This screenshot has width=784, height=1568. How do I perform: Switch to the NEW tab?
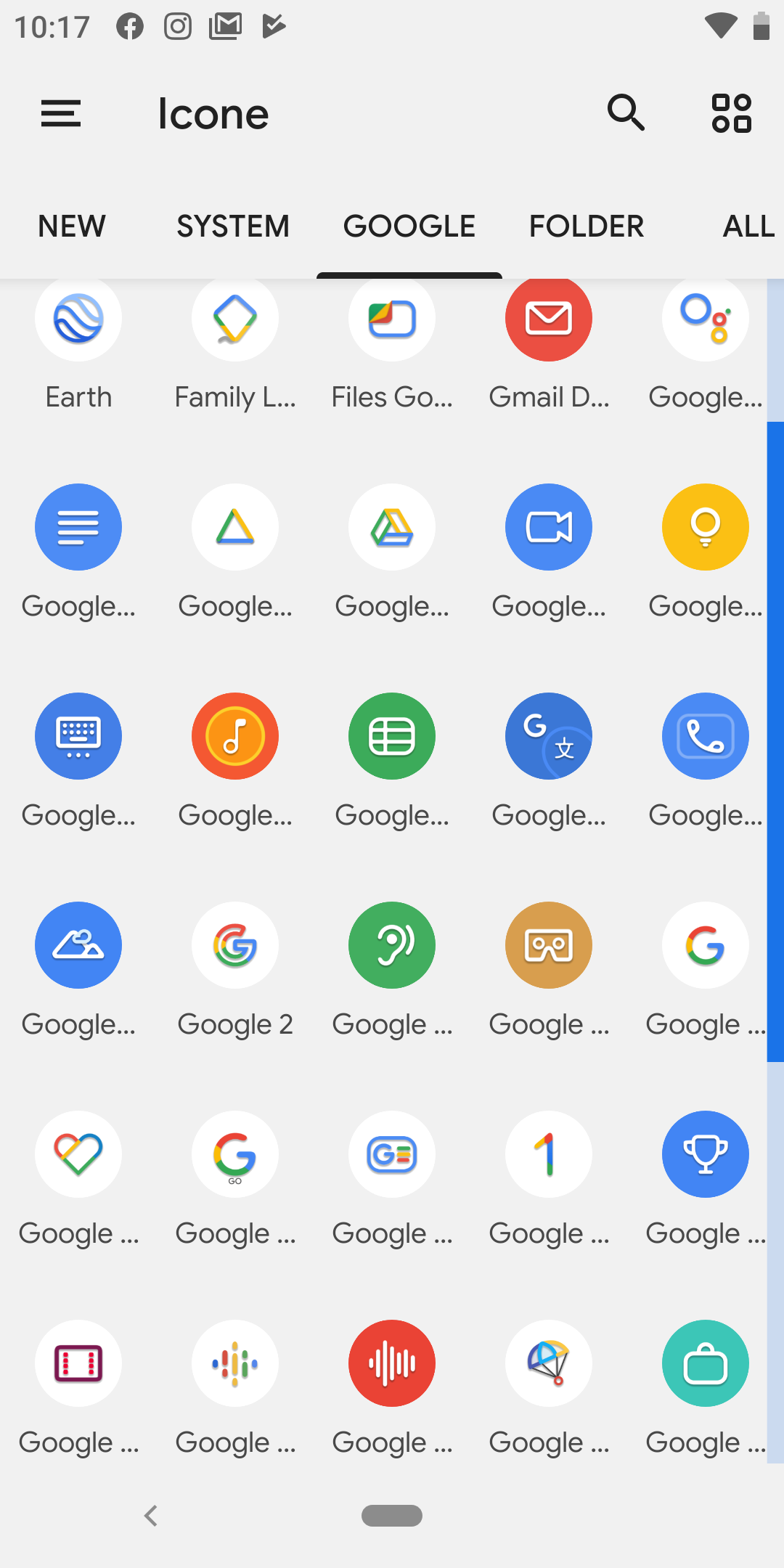coord(72,226)
